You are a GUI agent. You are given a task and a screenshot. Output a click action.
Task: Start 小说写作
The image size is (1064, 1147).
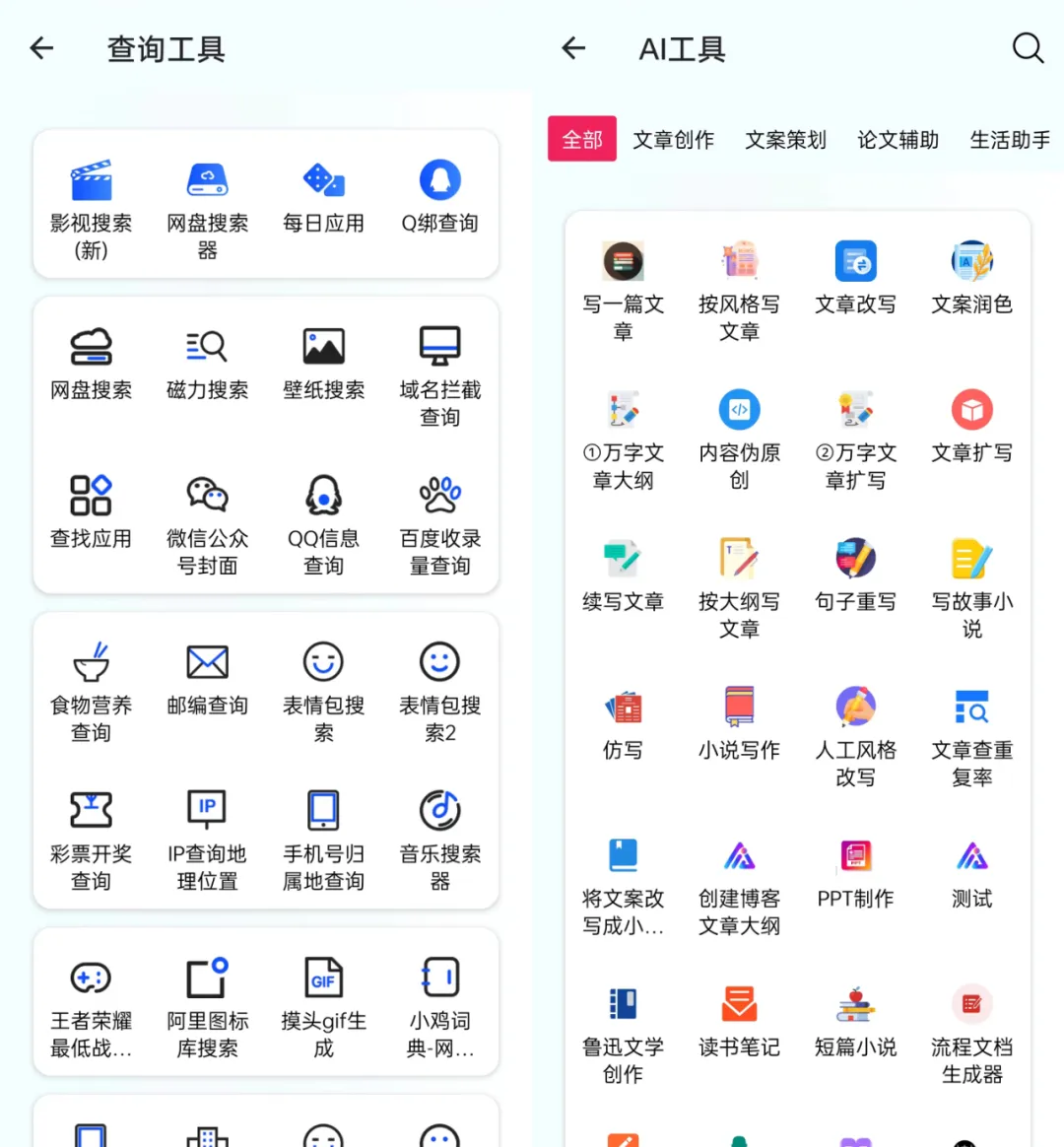point(739,722)
